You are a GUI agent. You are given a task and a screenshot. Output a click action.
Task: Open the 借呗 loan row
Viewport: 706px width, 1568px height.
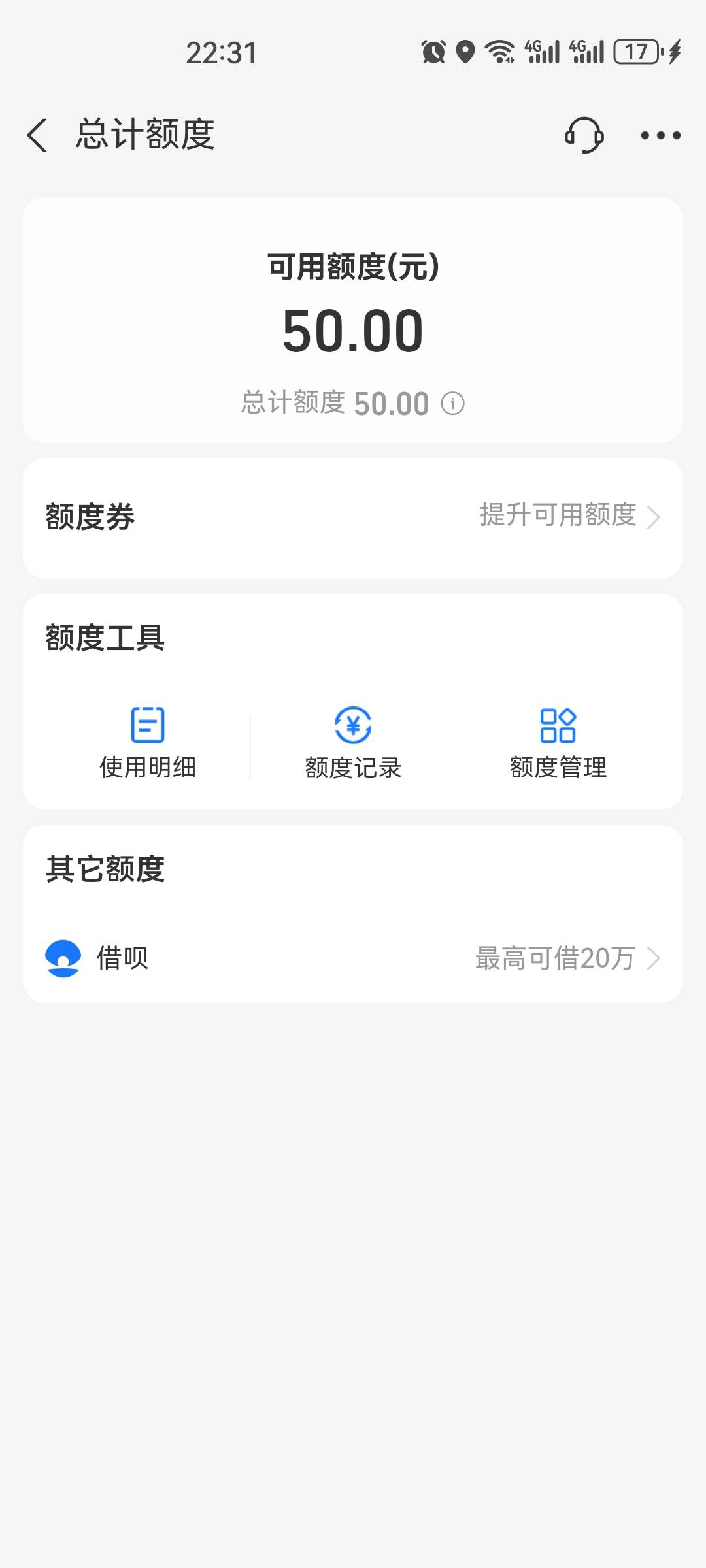(353, 958)
